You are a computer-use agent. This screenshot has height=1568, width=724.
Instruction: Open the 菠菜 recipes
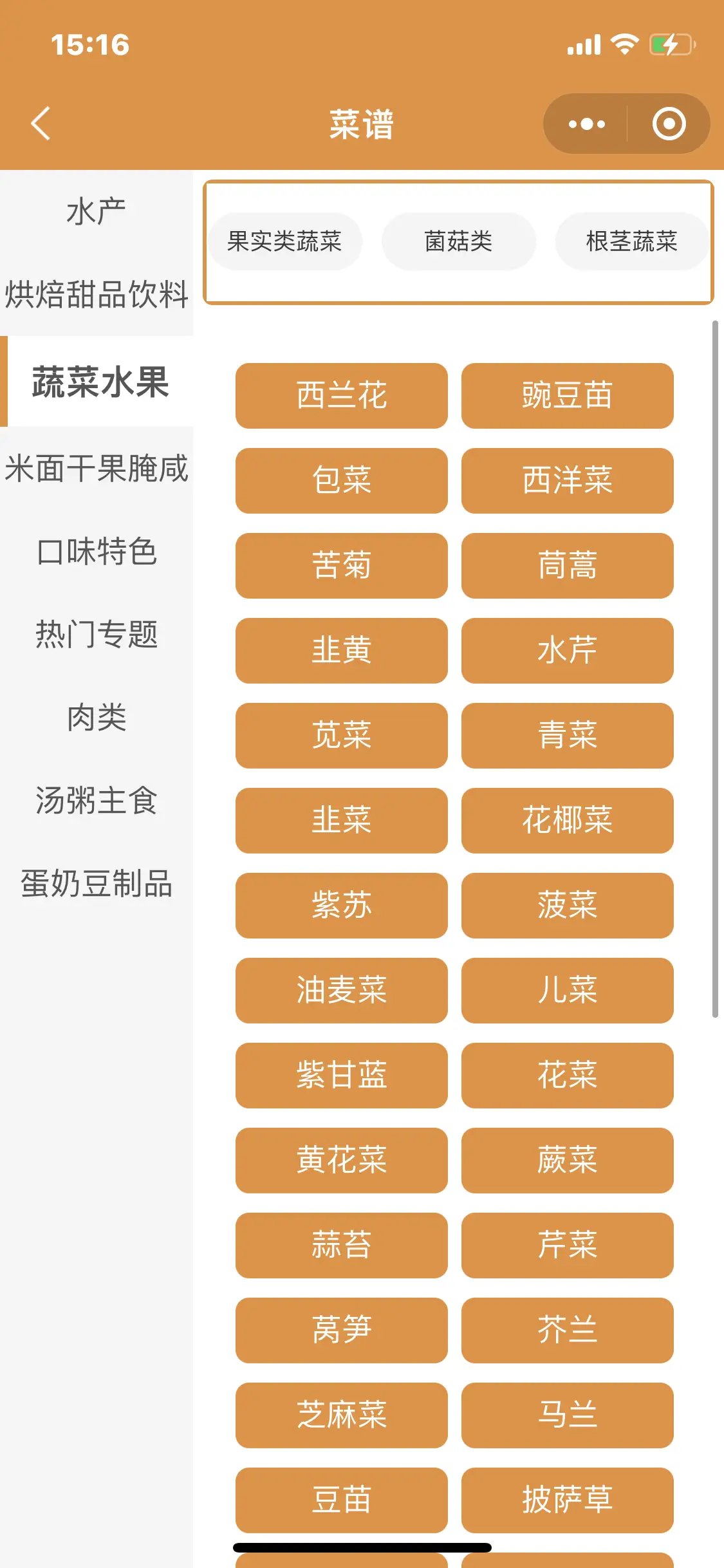567,905
